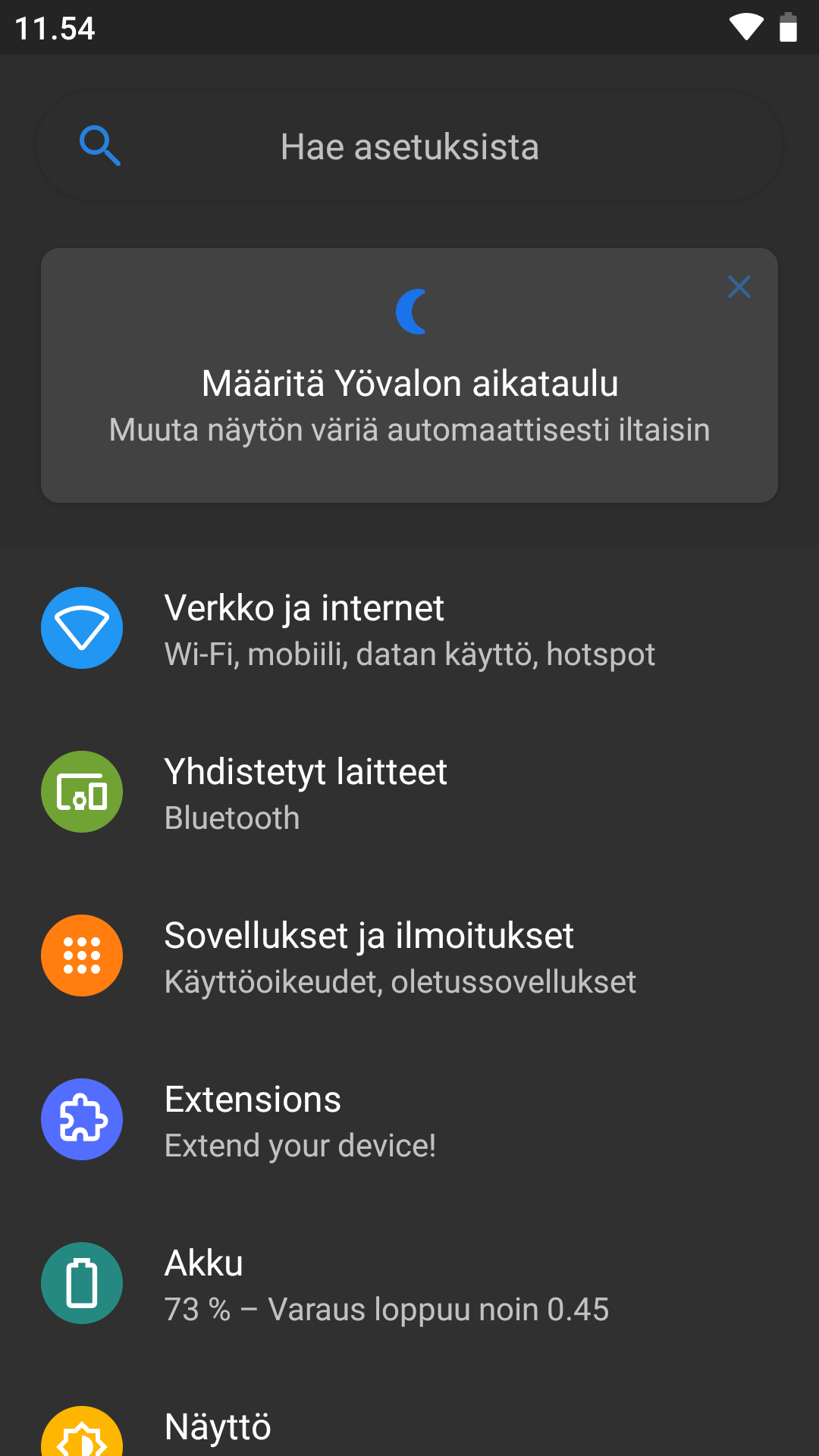Dismiss the Yövalo suggestion card
The width and height of the screenshot is (819, 1456).
tap(739, 287)
